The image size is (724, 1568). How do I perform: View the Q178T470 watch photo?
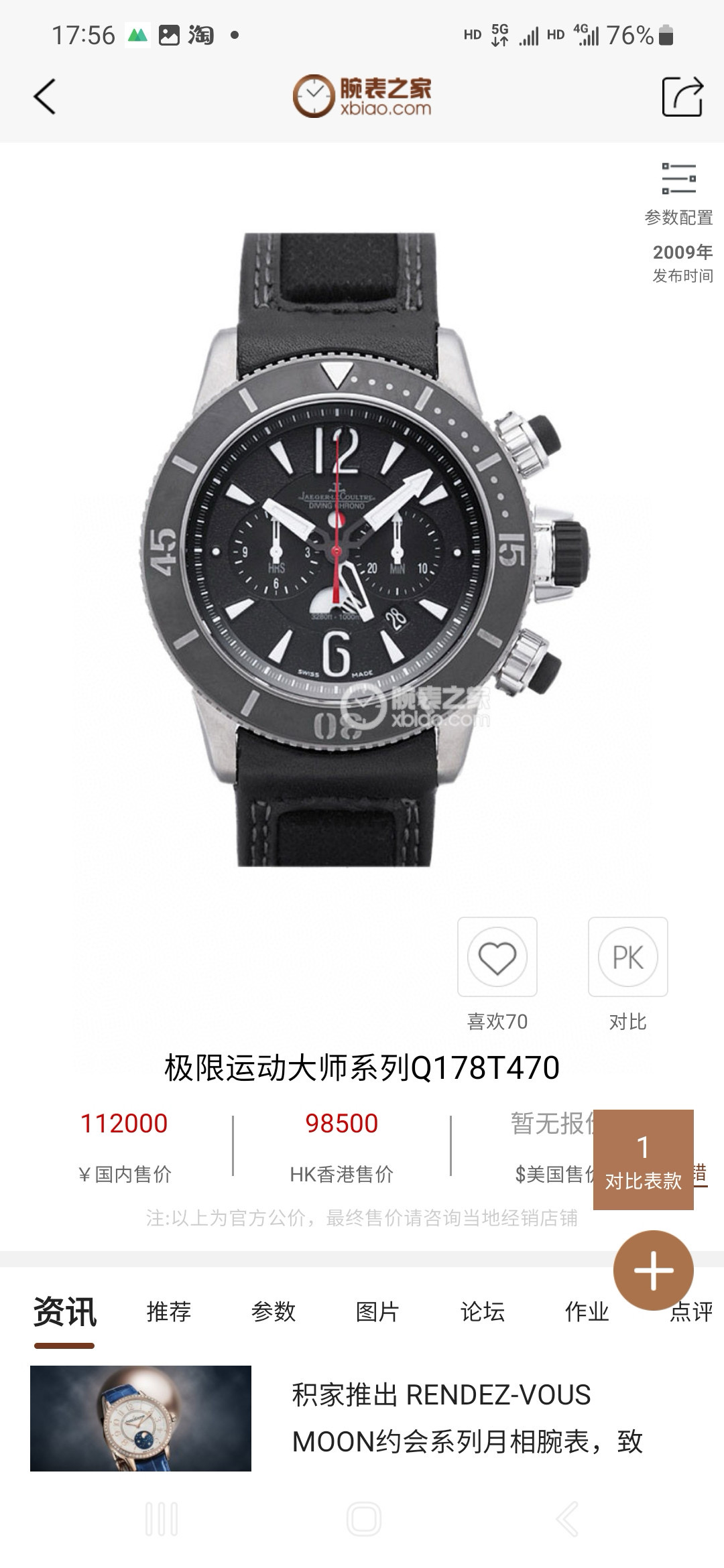(362, 549)
